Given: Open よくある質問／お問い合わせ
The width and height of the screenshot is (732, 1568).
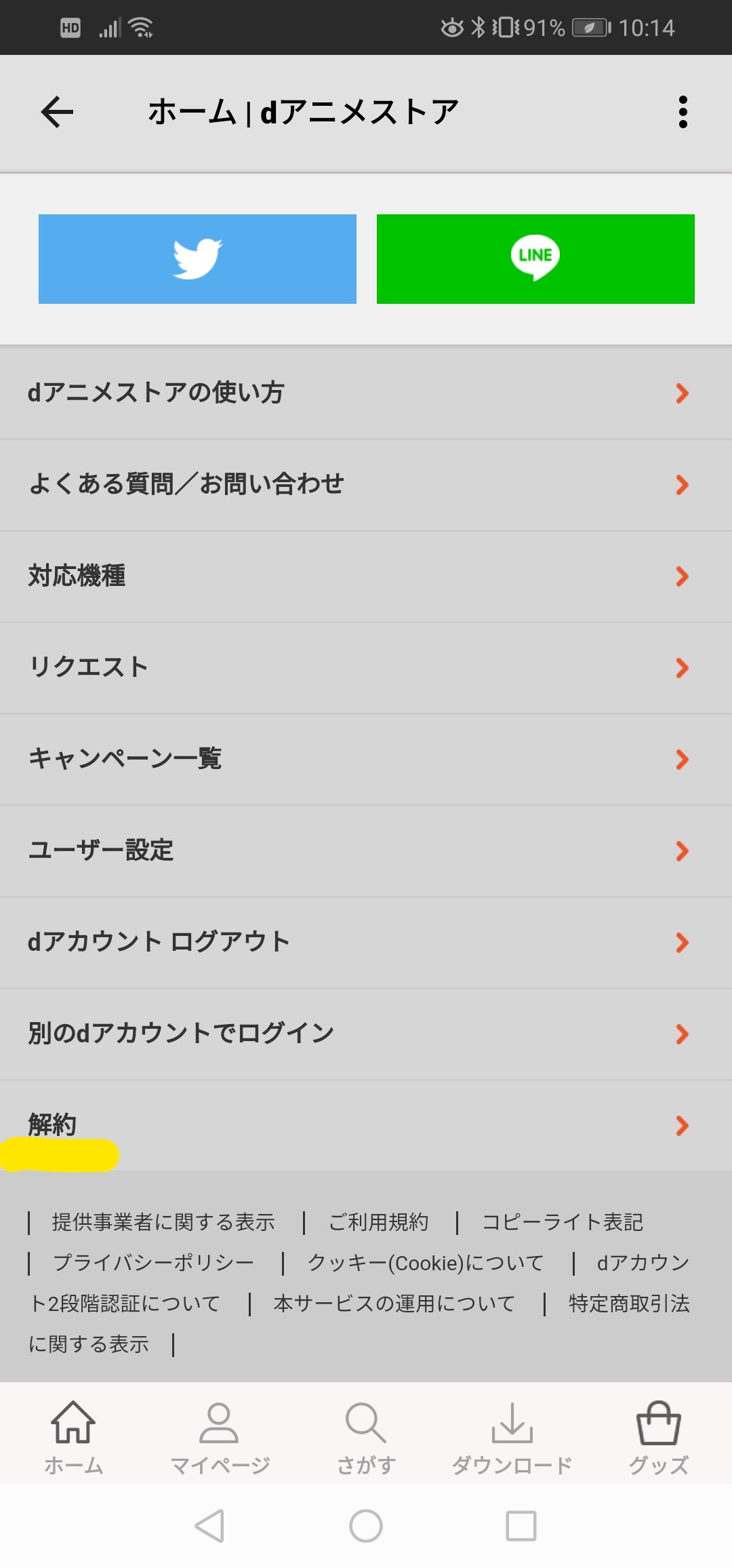Looking at the screenshot, I should [366, 484].
